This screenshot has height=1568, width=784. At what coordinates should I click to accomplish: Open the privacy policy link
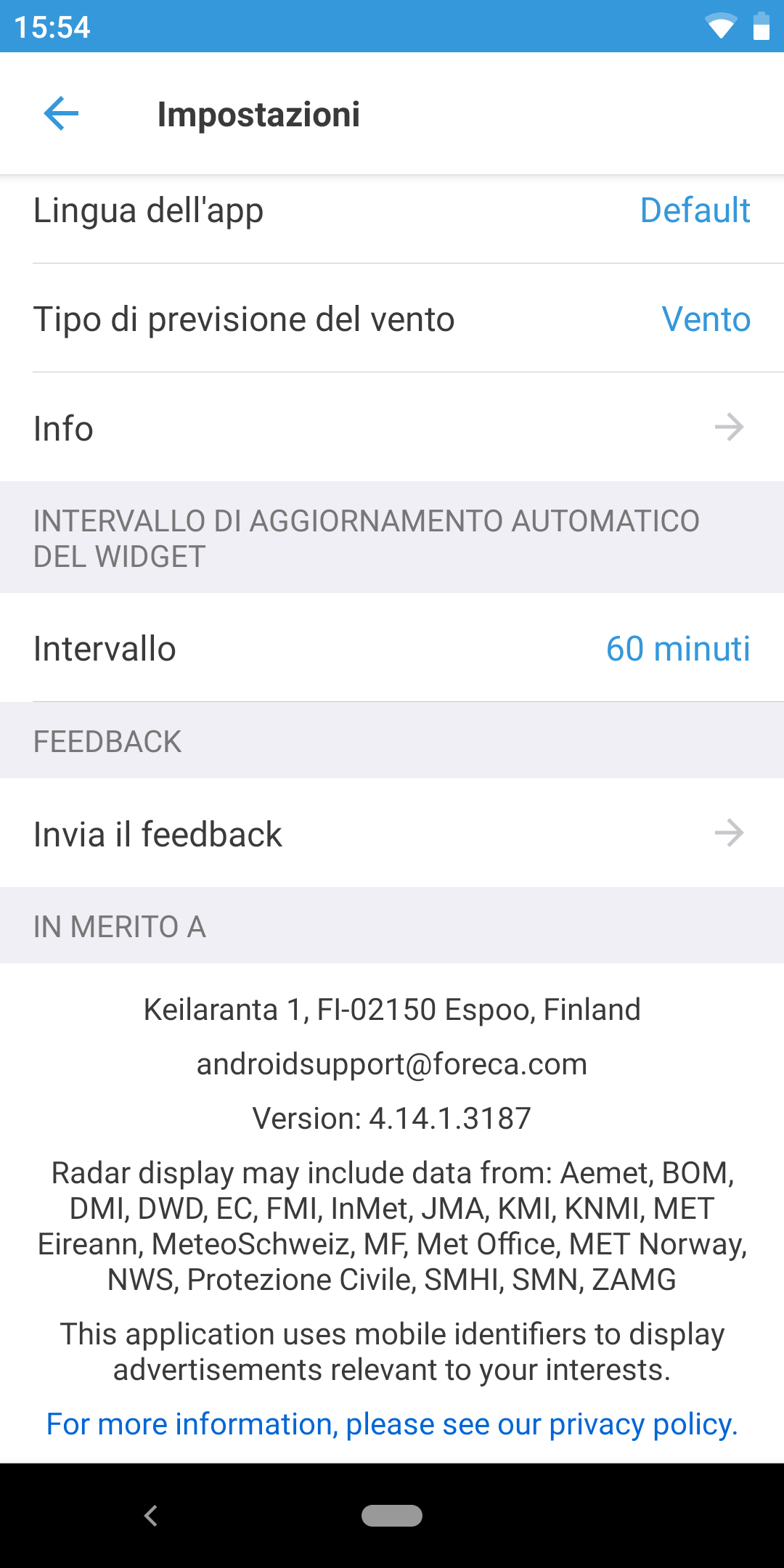[x=392, y=1424]
